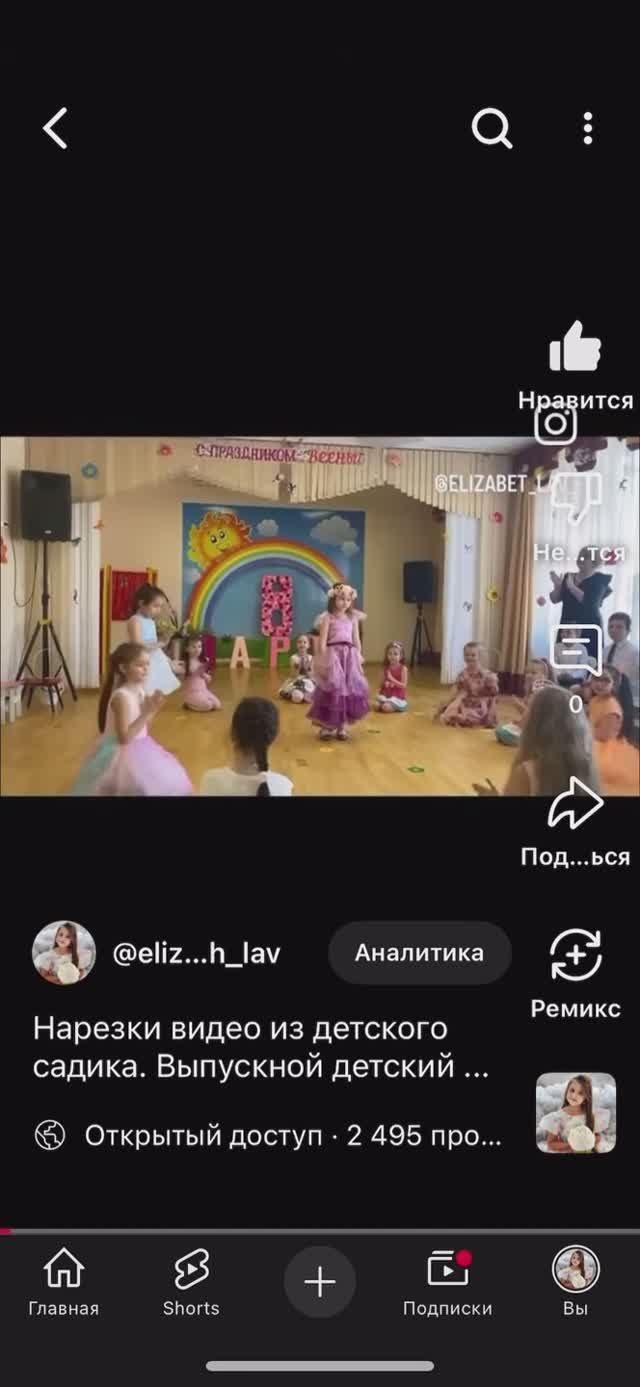Open Аналитика for this video
Viewport: 640px width, 1387px height.
pyautogui.click(x=419, y=953)
